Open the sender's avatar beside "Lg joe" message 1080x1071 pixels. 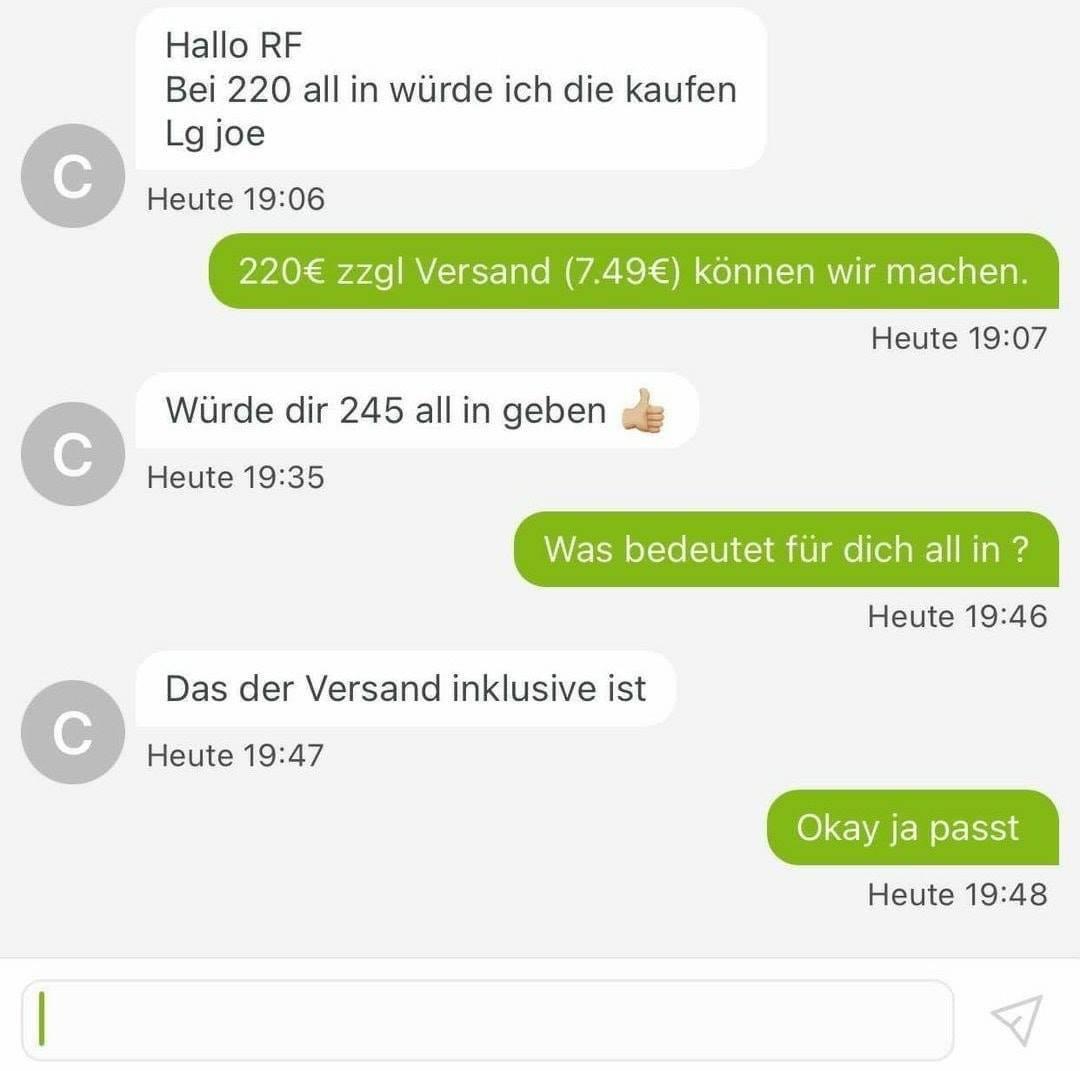[x=72, y=176]
